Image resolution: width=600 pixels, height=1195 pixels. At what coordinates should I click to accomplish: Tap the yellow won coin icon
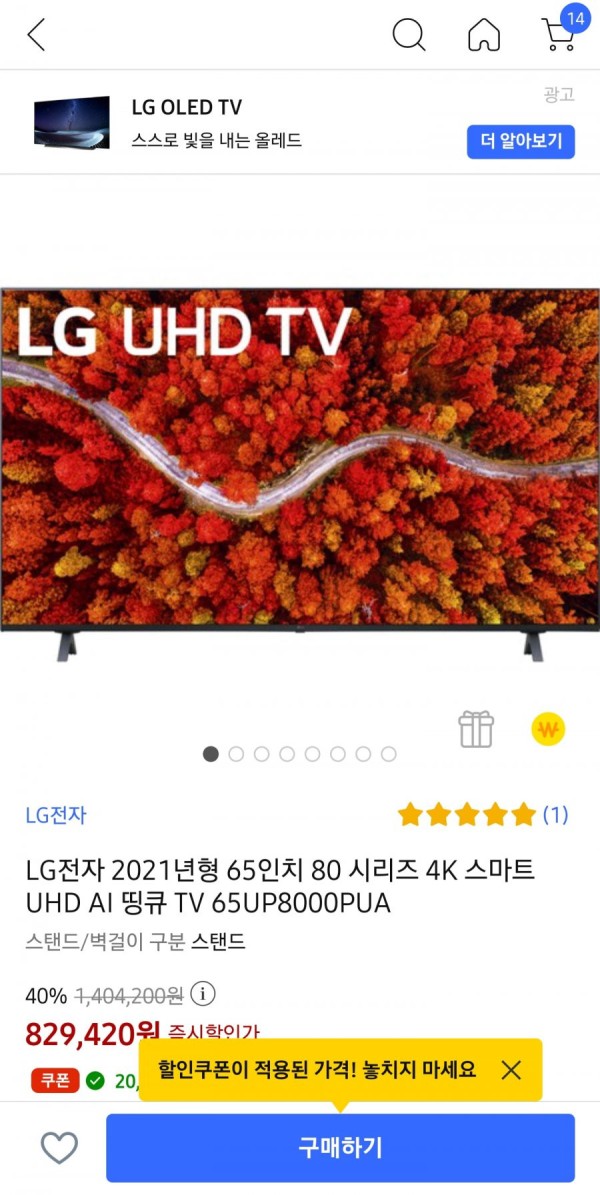548,729
